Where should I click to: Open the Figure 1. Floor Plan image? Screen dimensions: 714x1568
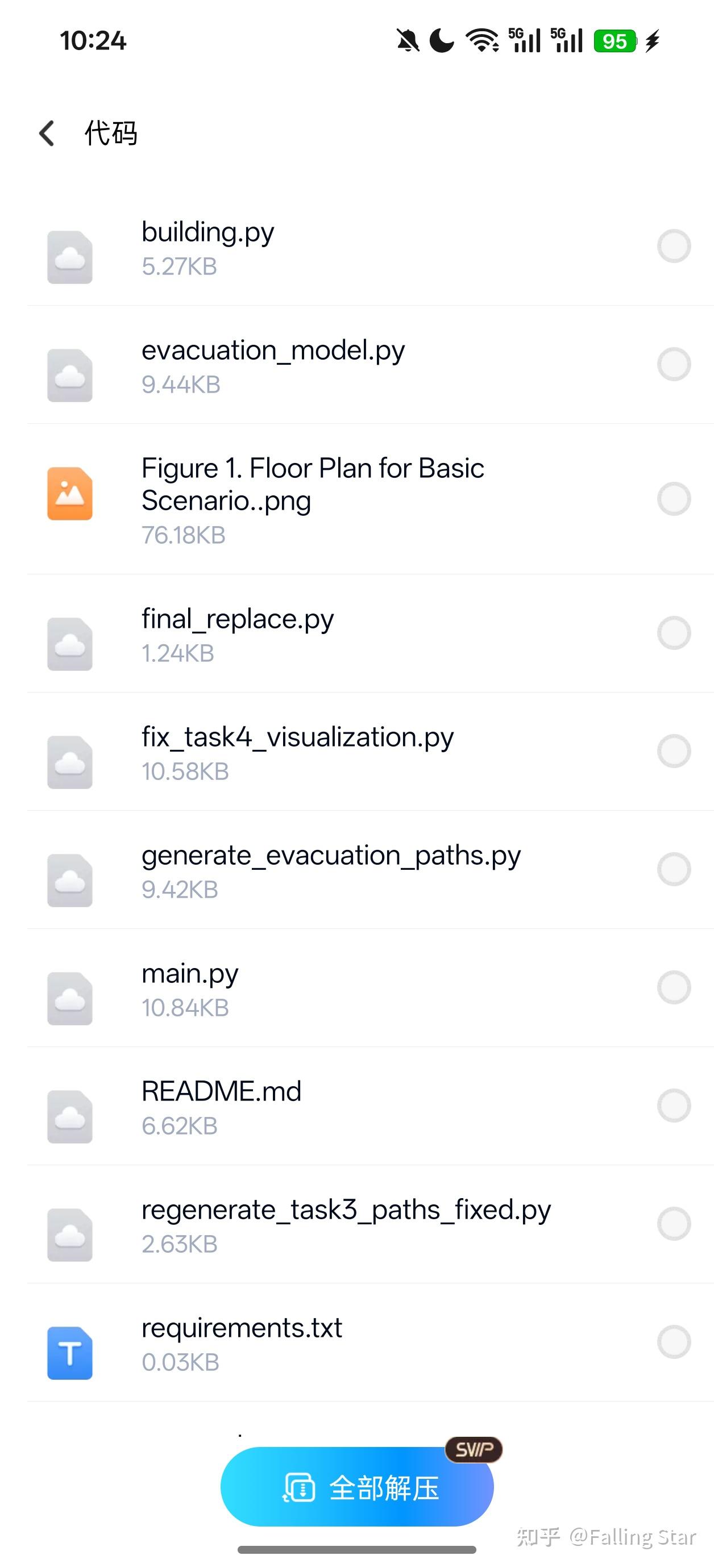[357, 499]
